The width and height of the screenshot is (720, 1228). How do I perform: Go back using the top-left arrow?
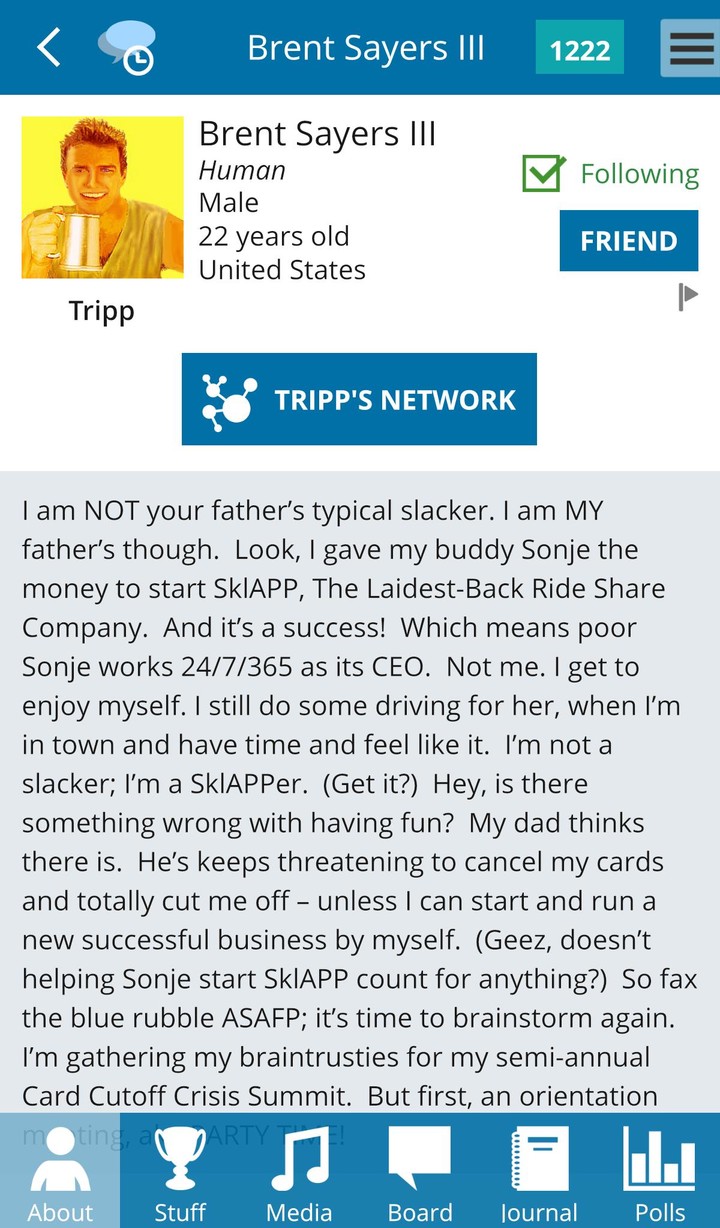pos(48,47)
